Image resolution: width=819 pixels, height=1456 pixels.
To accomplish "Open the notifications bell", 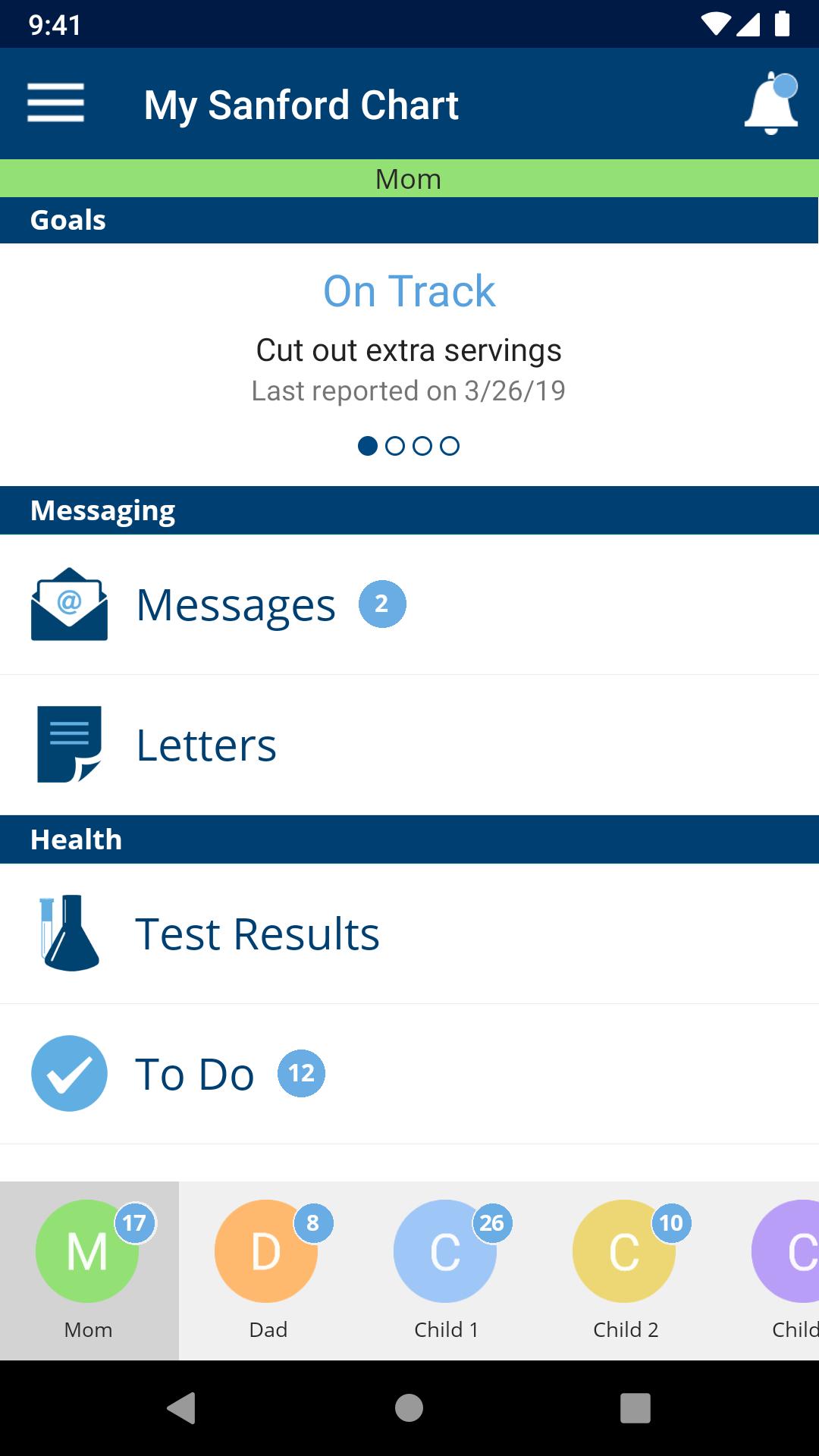I will pos(771,103).
